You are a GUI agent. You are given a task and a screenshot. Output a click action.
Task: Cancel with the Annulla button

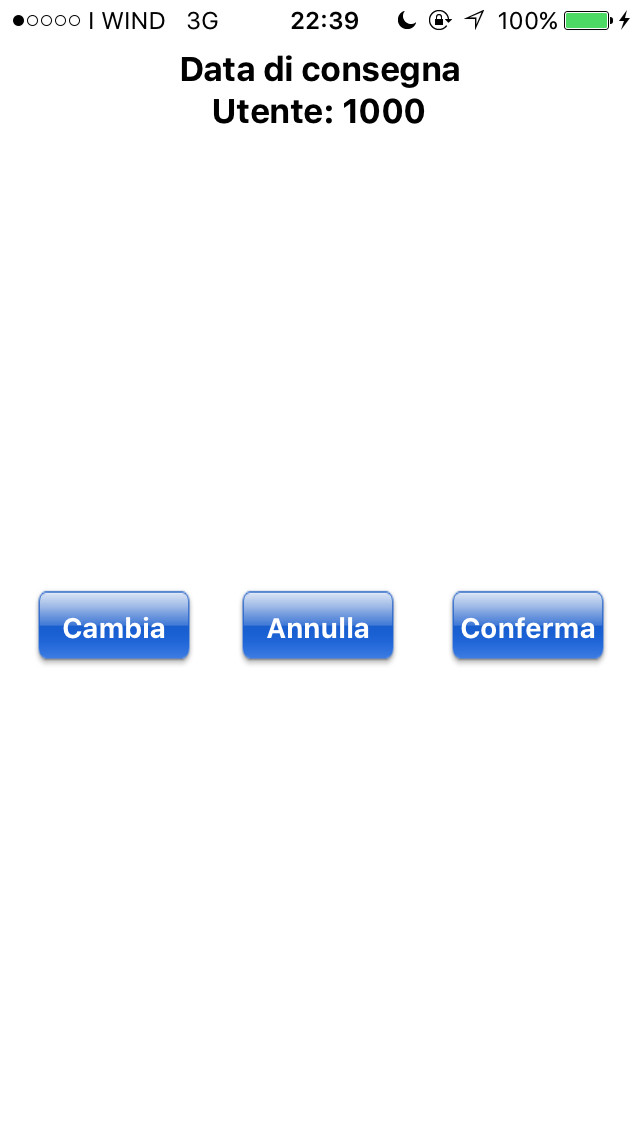coord(318,626)
